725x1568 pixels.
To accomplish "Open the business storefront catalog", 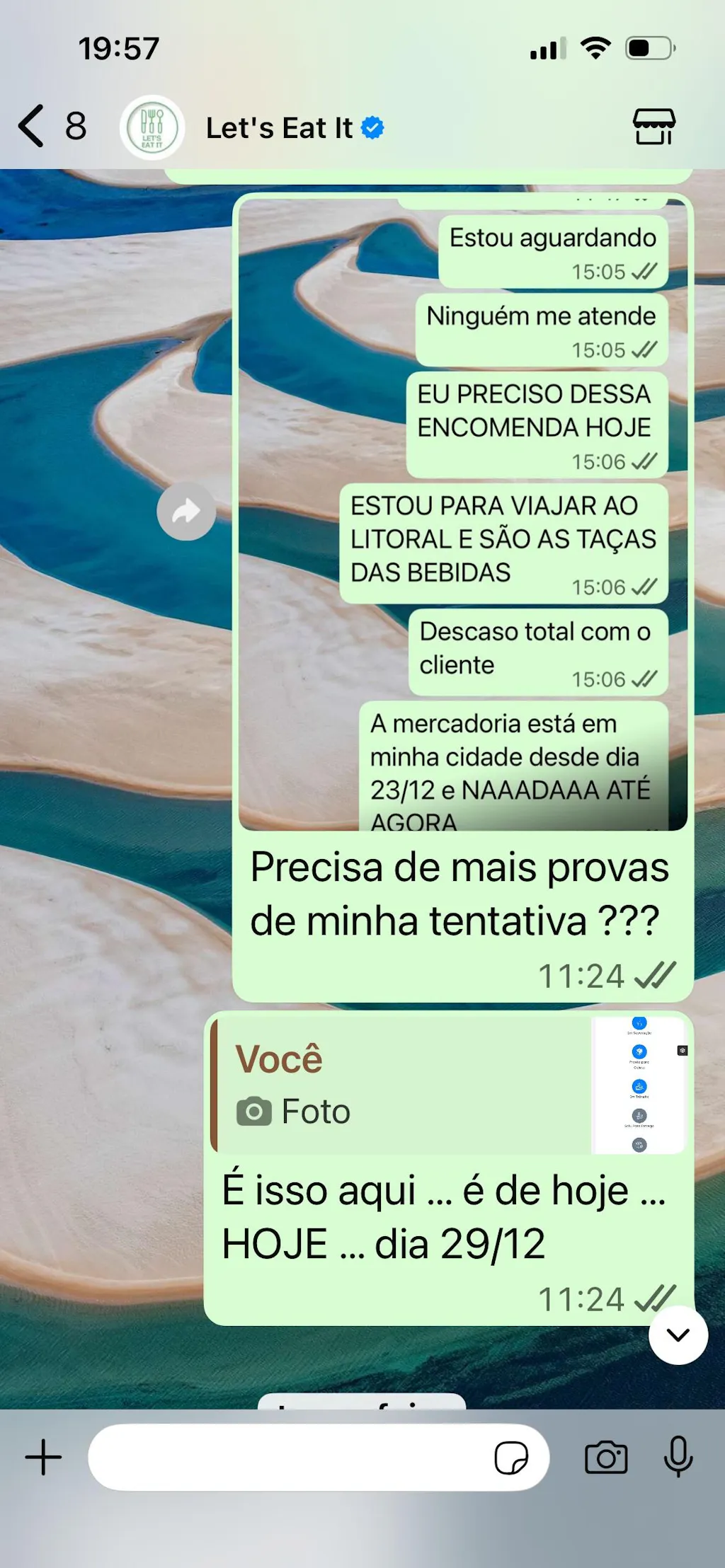I will coord(653,127).
